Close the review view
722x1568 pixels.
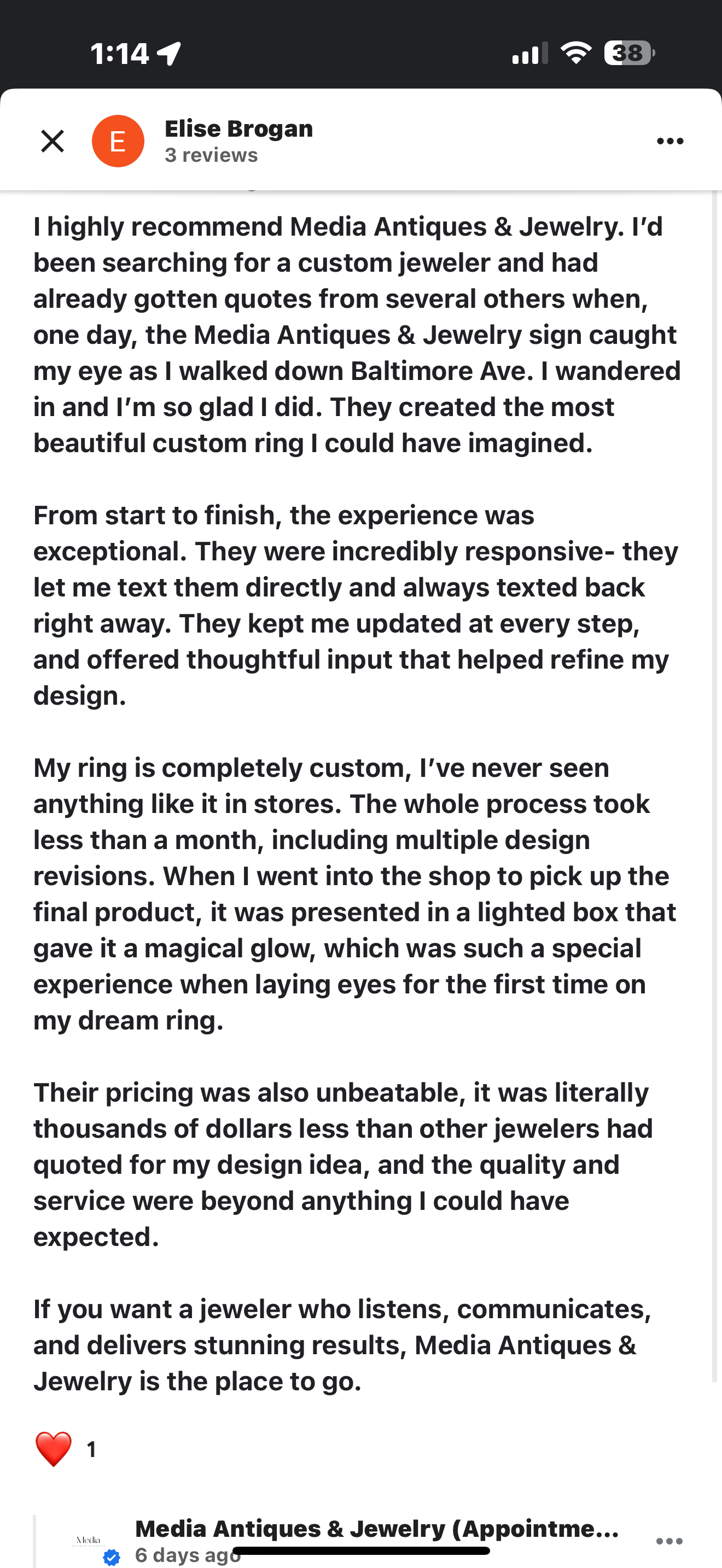pyautogui.click(x=53, y=141)
